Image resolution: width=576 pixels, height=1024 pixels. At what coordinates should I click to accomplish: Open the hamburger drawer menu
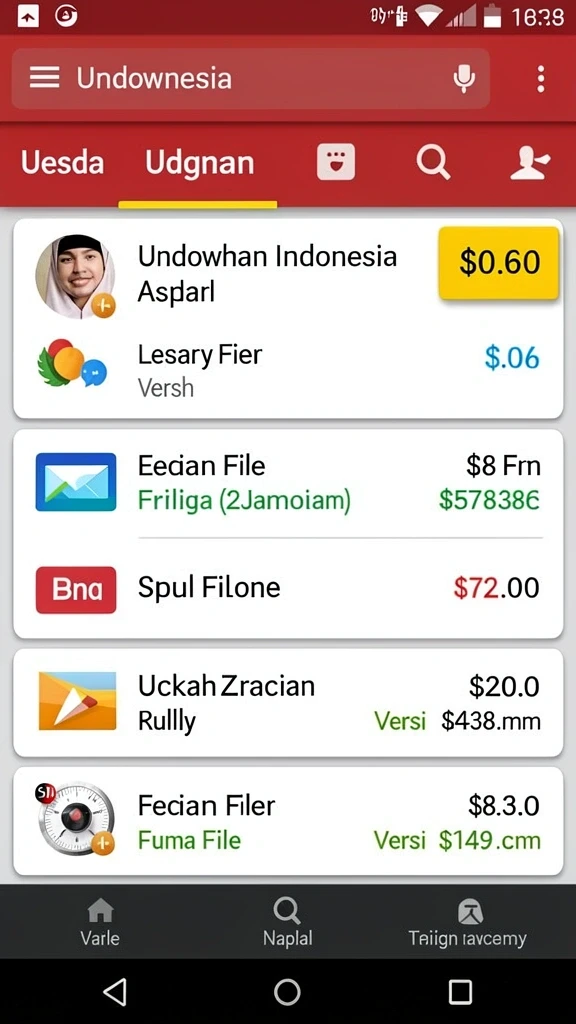coord(44,78)
